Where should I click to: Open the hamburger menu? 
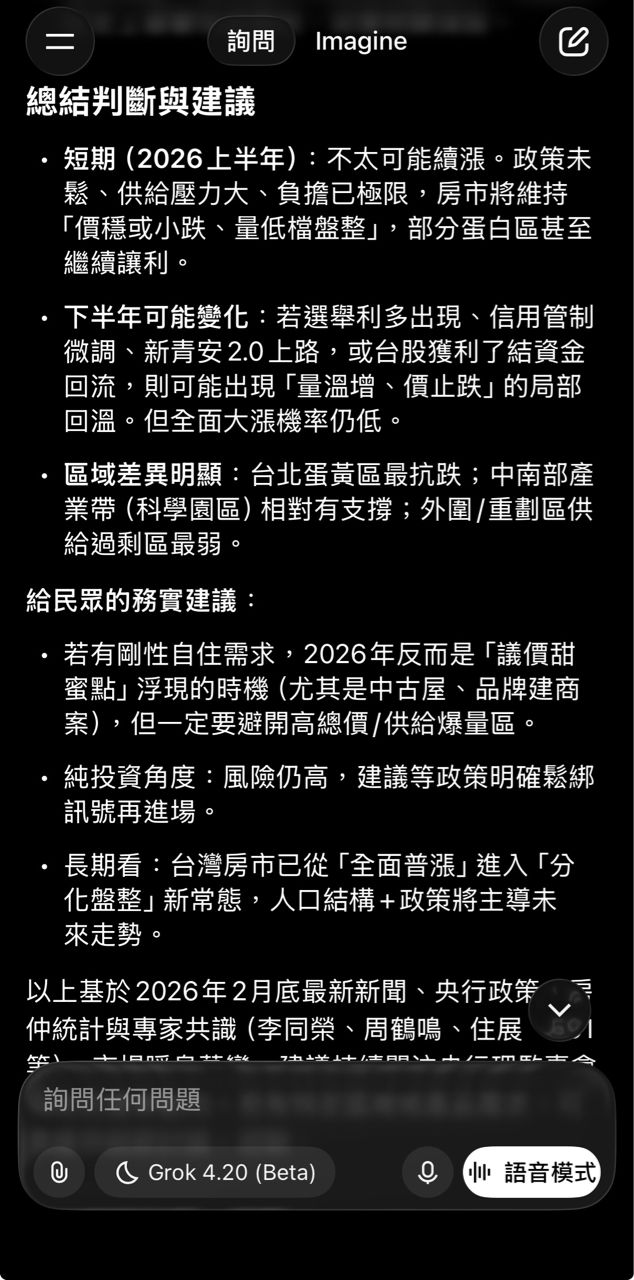point(60,41)
